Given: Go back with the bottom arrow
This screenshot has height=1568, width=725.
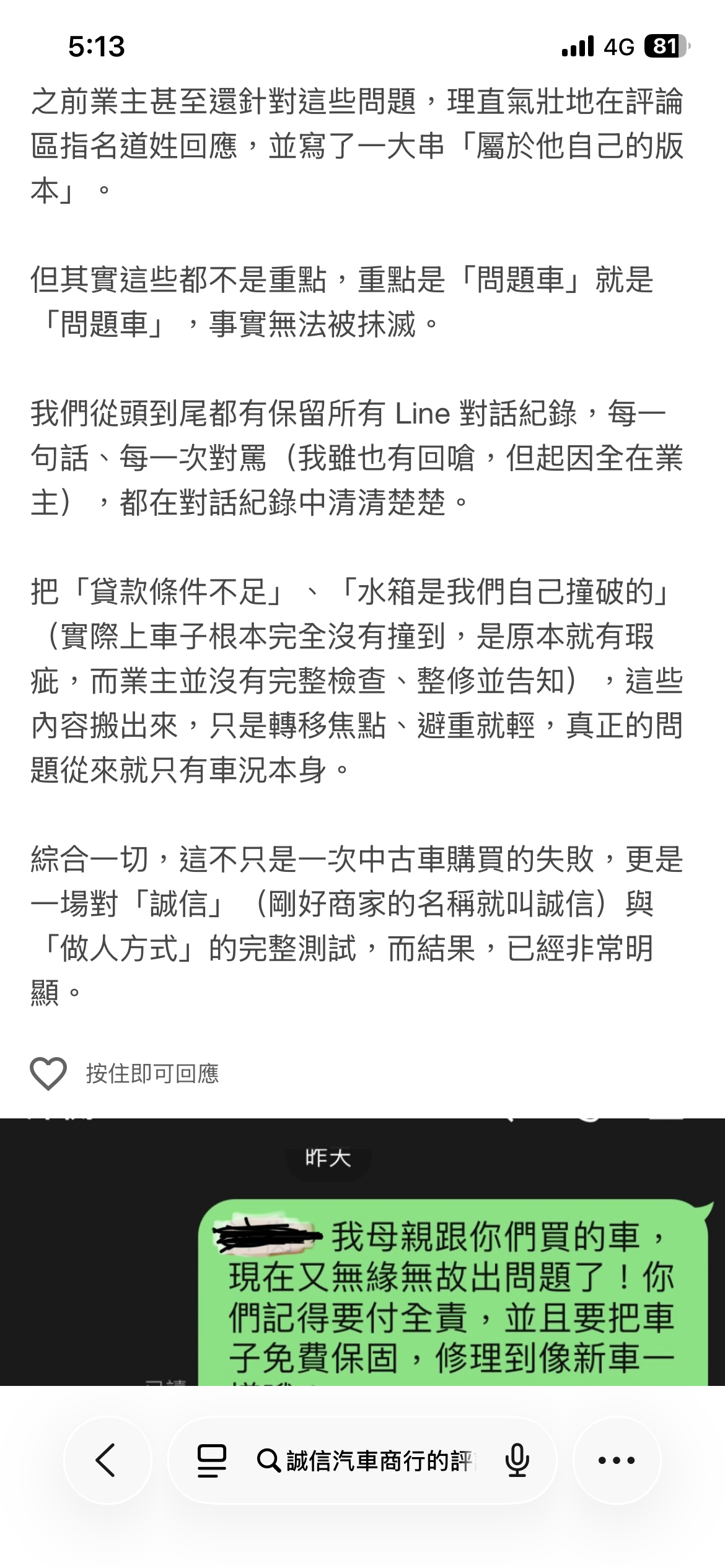Looking at the screenshot, I should point(107,1460).
